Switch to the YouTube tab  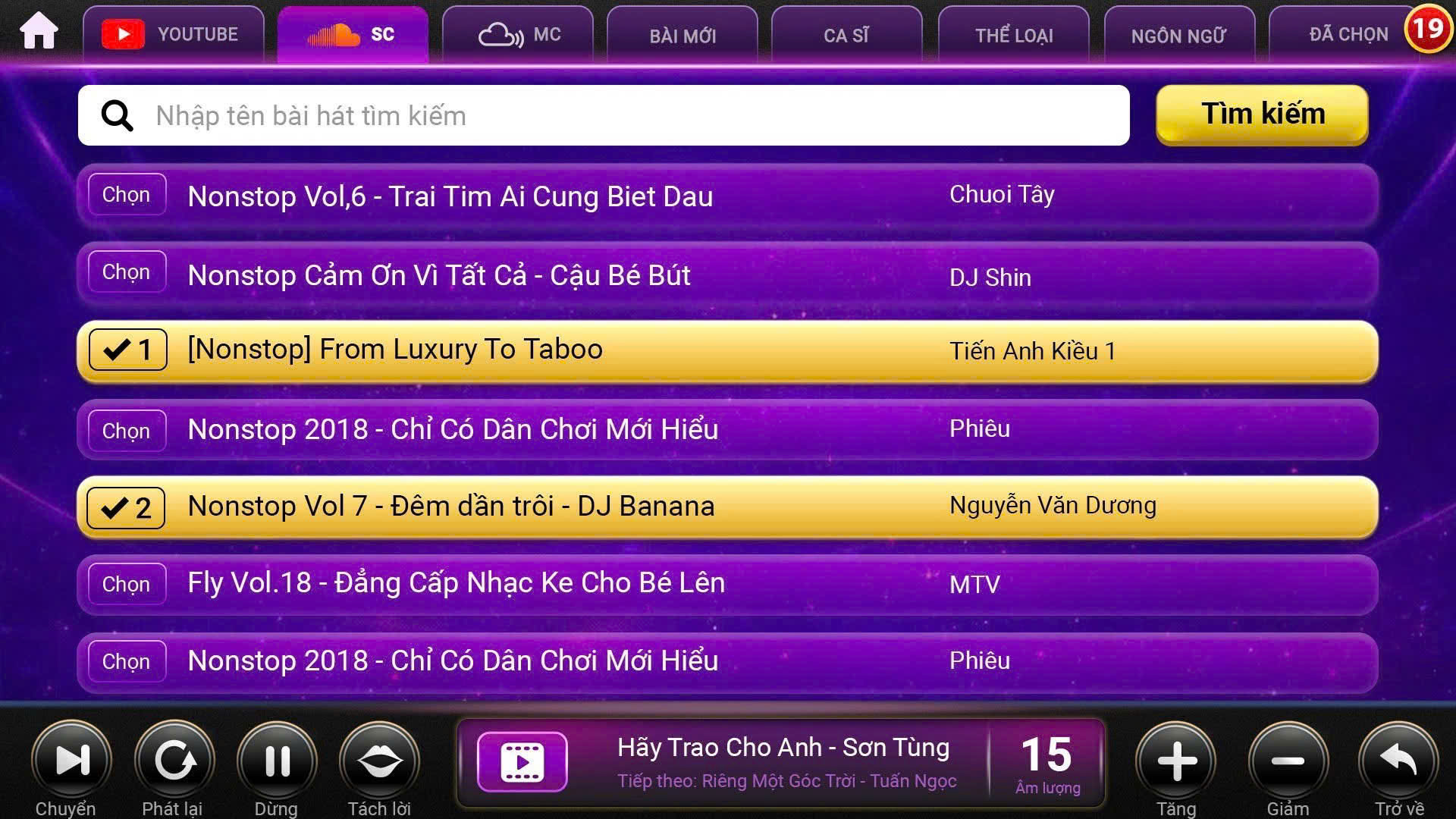tap(173, 34)
